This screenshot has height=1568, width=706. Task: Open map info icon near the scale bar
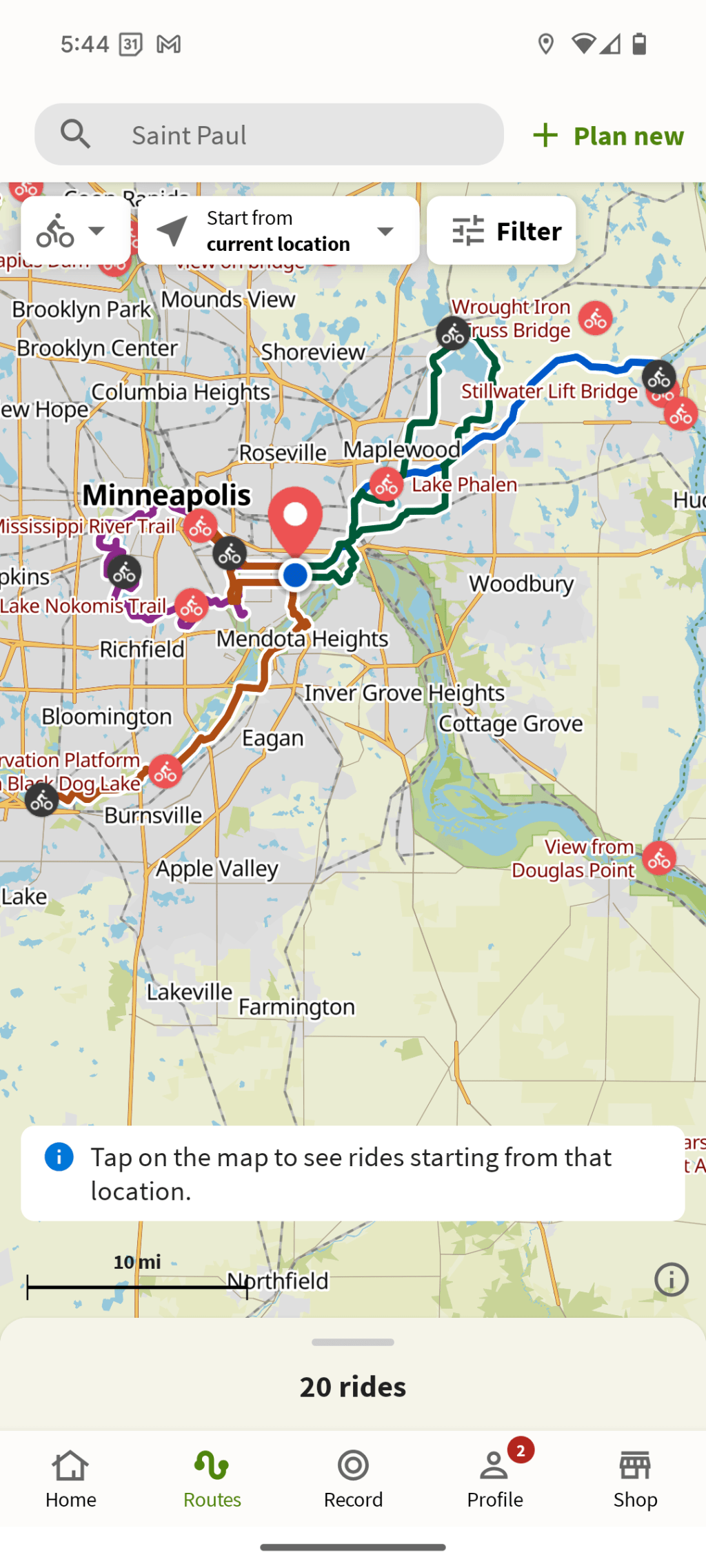(671, 1280)
